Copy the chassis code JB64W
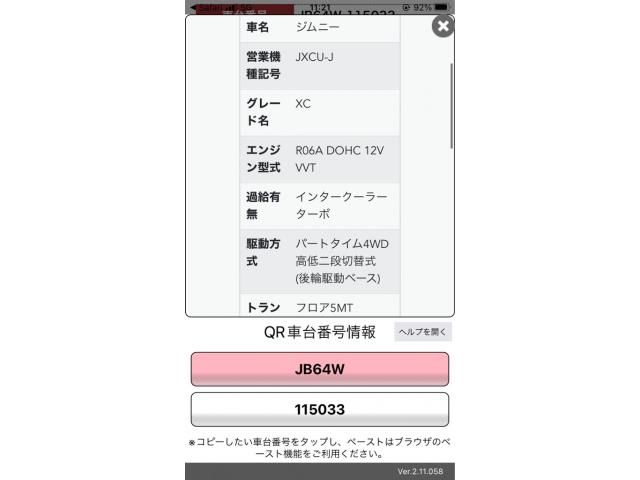The width and height of the screenshot is (640, 480). tap(320, 369)
